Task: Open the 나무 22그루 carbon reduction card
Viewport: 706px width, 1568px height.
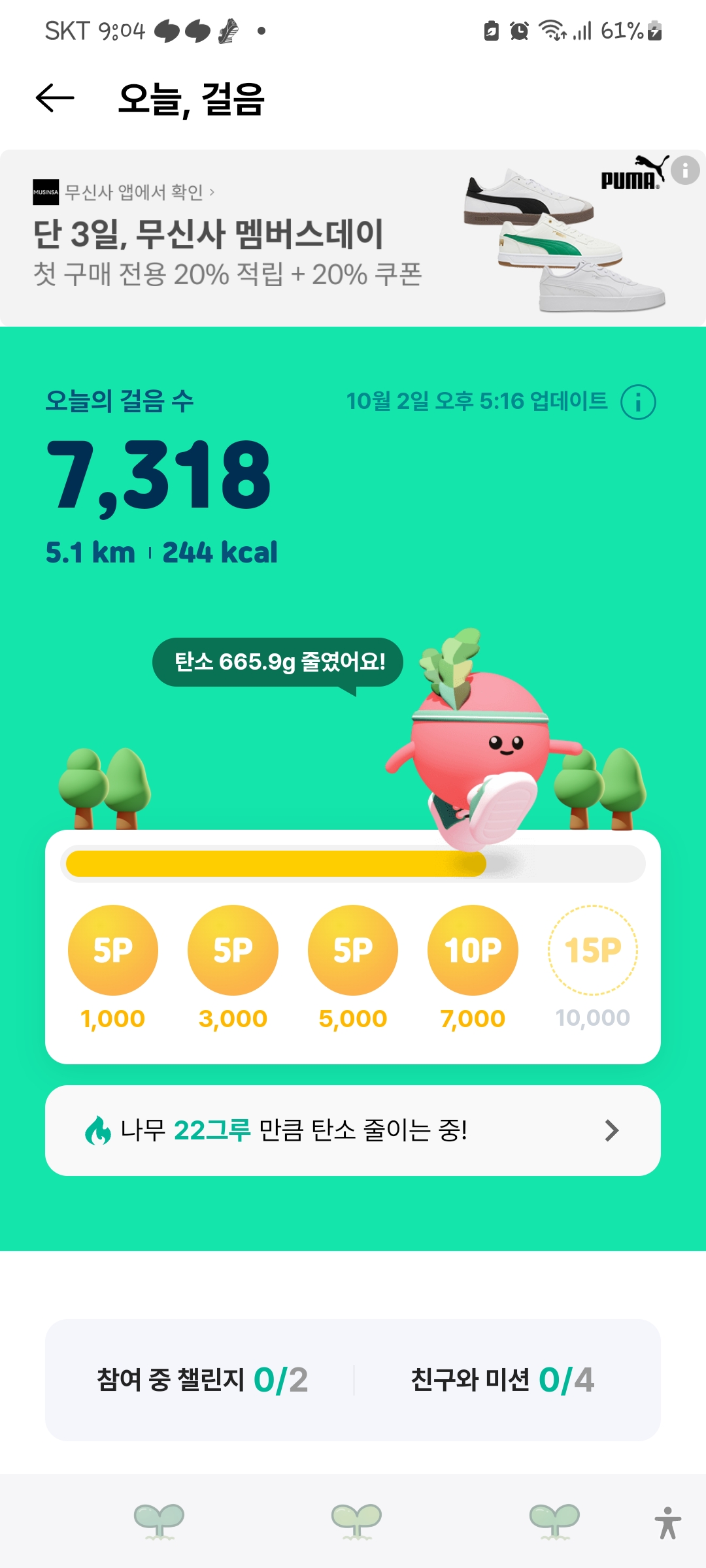Action: pos(353,1130)
